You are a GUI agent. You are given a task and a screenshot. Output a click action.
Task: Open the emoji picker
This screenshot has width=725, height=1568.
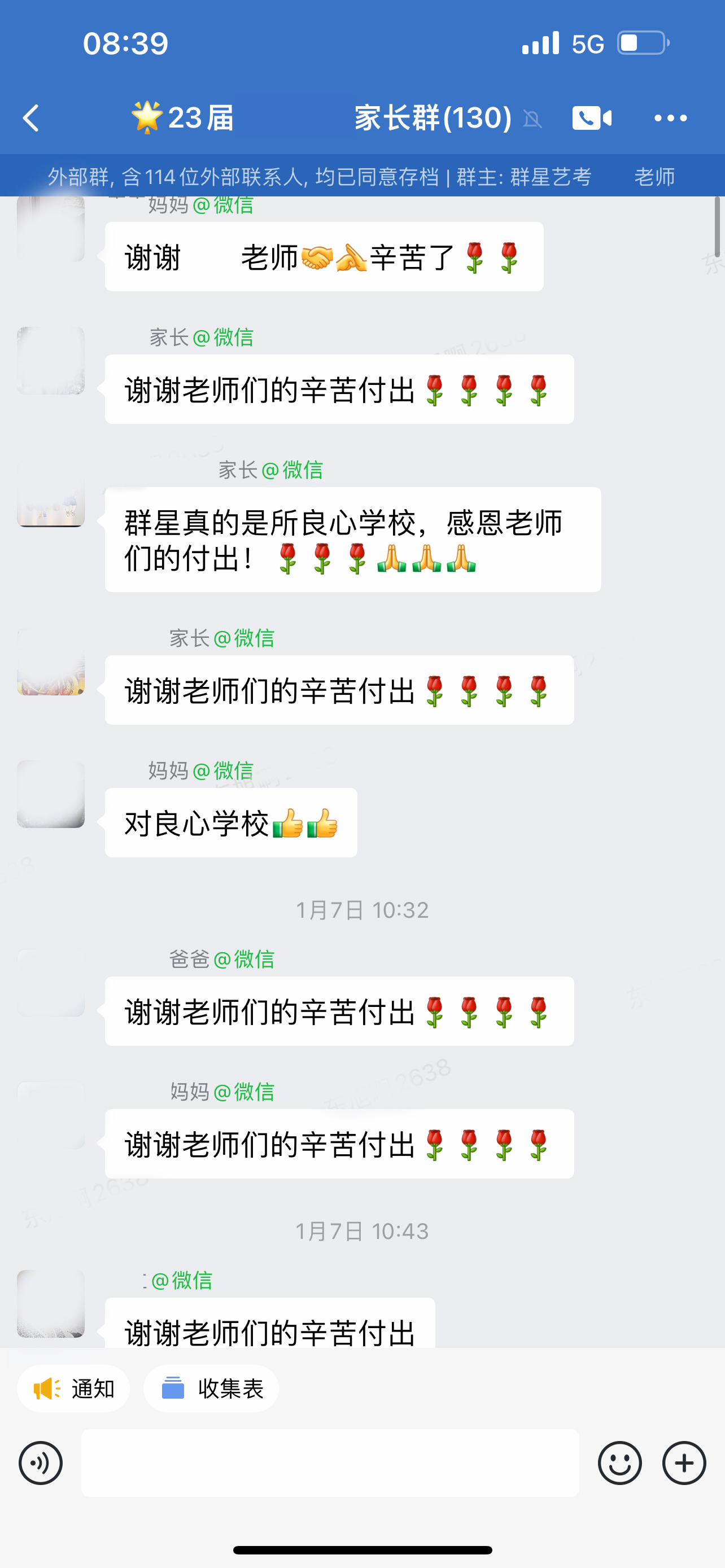pyautogui.click(x=619, y=1462)
